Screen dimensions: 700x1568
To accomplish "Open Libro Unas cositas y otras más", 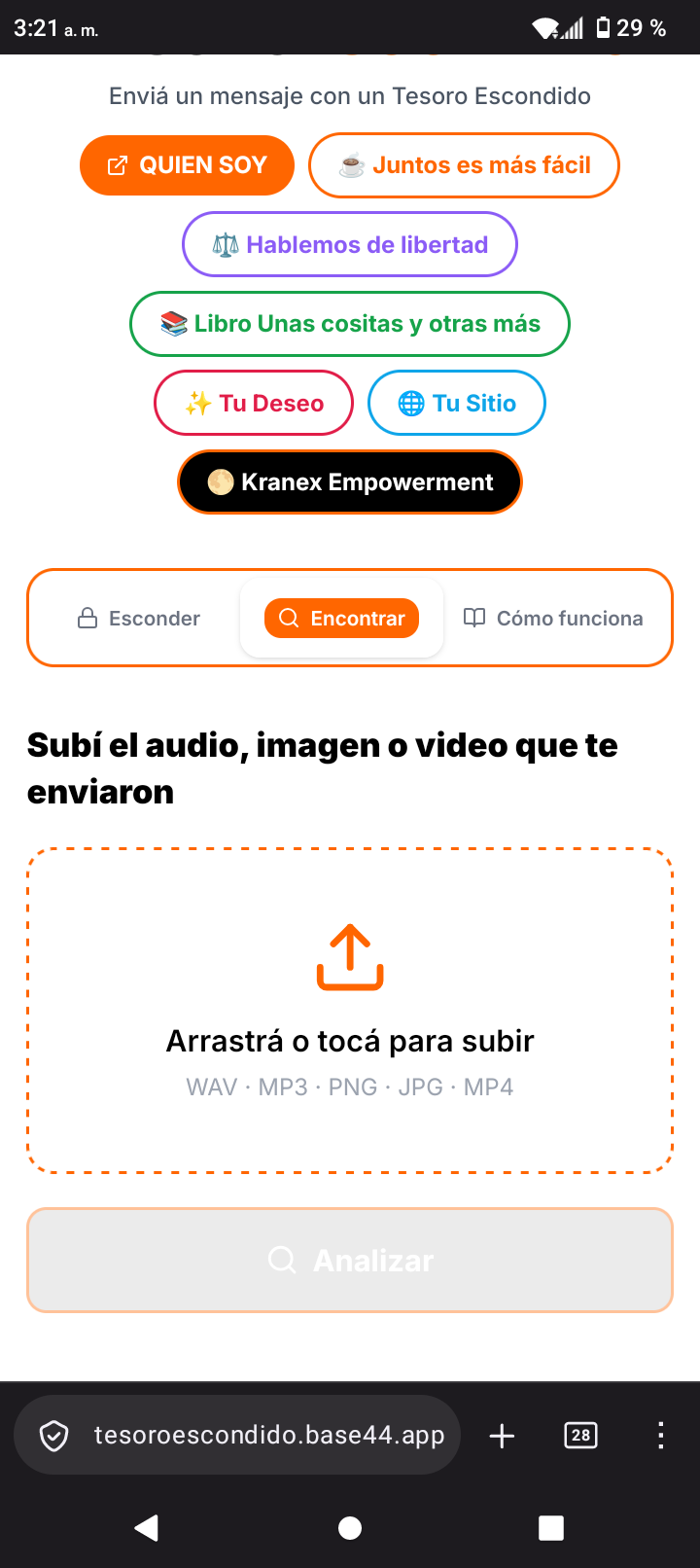I will 350,324.
